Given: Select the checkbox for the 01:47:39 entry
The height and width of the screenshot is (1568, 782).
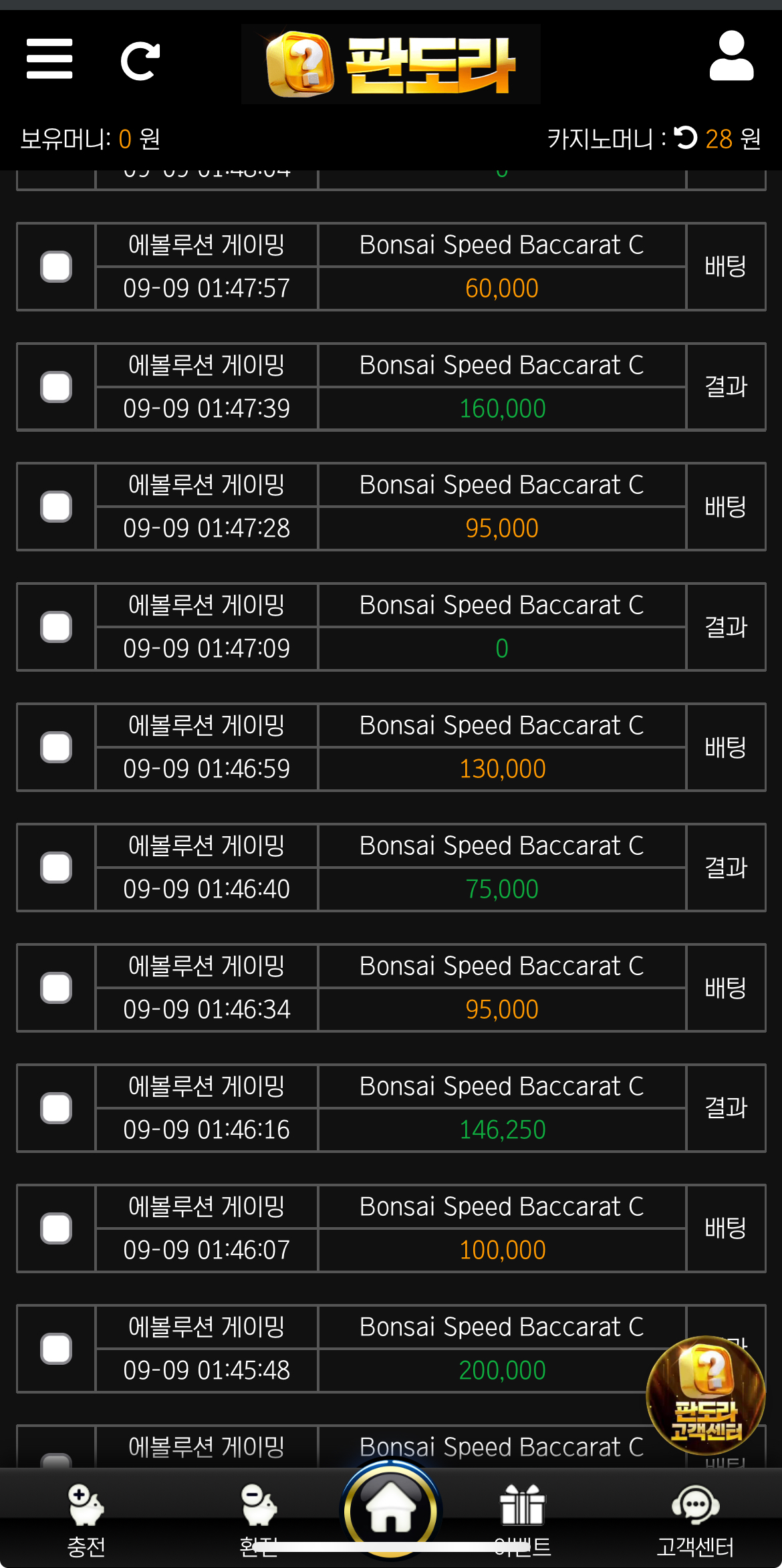Looking at the screenshot, I should pos(56,387).
